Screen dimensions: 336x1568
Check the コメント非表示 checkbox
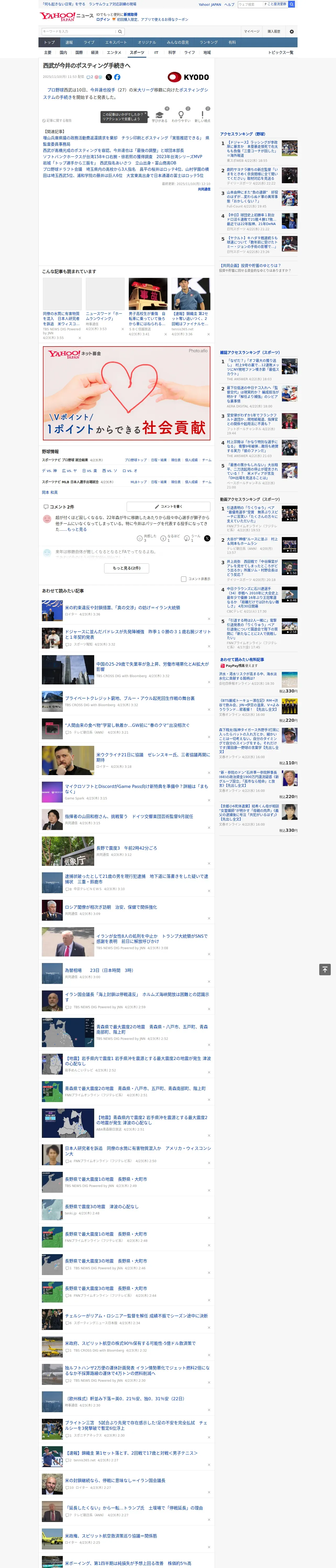point(183,579)
